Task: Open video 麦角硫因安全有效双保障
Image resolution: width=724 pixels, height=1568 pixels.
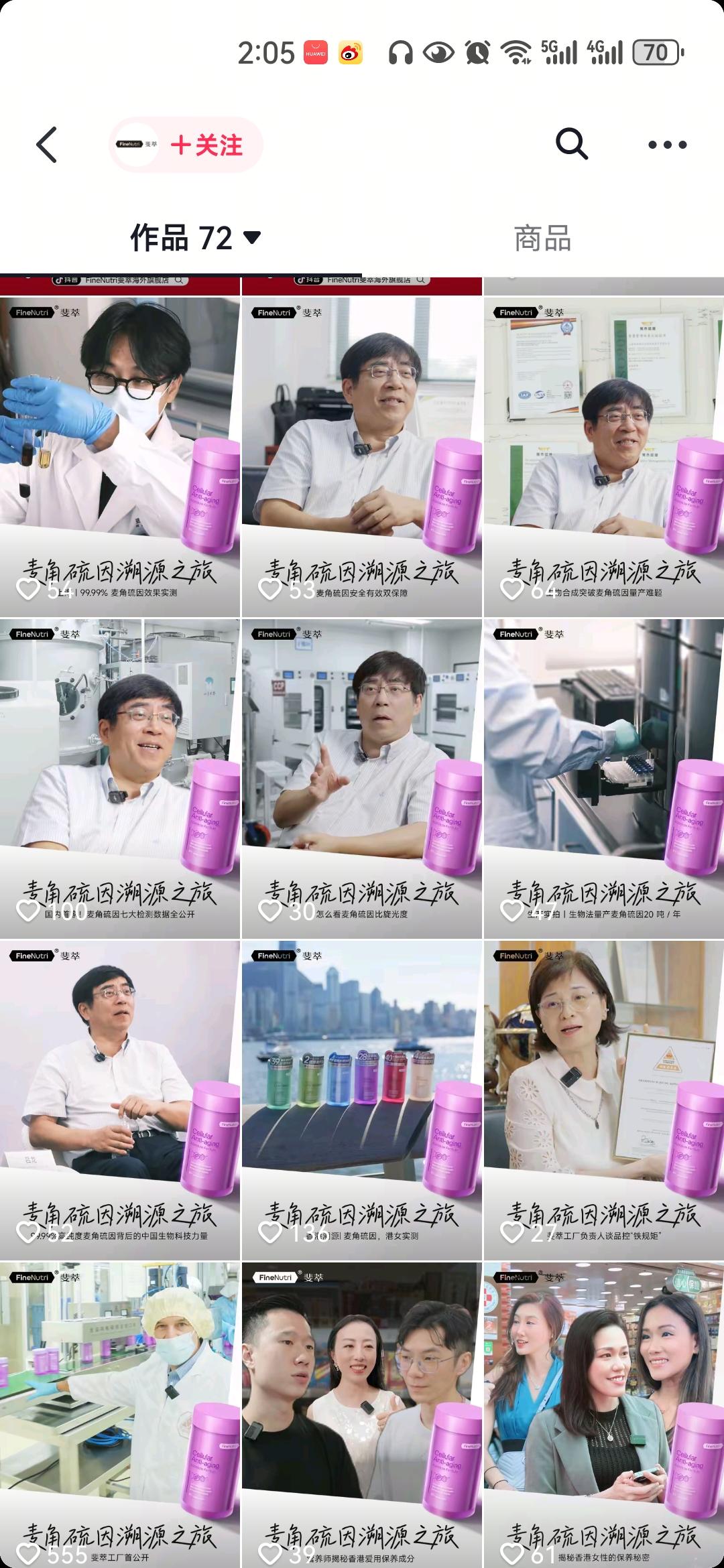Action: [361, 456]
